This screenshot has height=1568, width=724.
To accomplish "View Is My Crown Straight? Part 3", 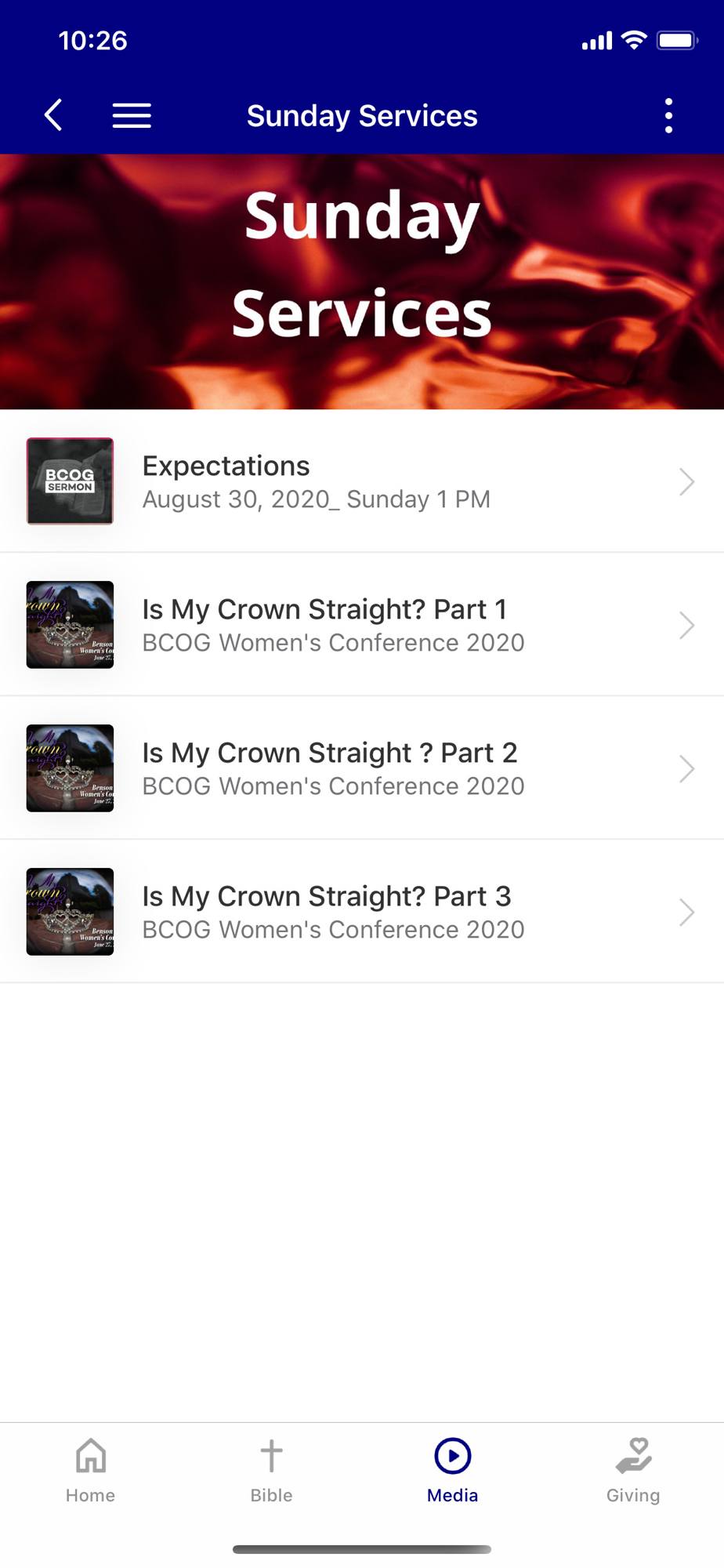I will pyautogui.click(x=362, y=912).
